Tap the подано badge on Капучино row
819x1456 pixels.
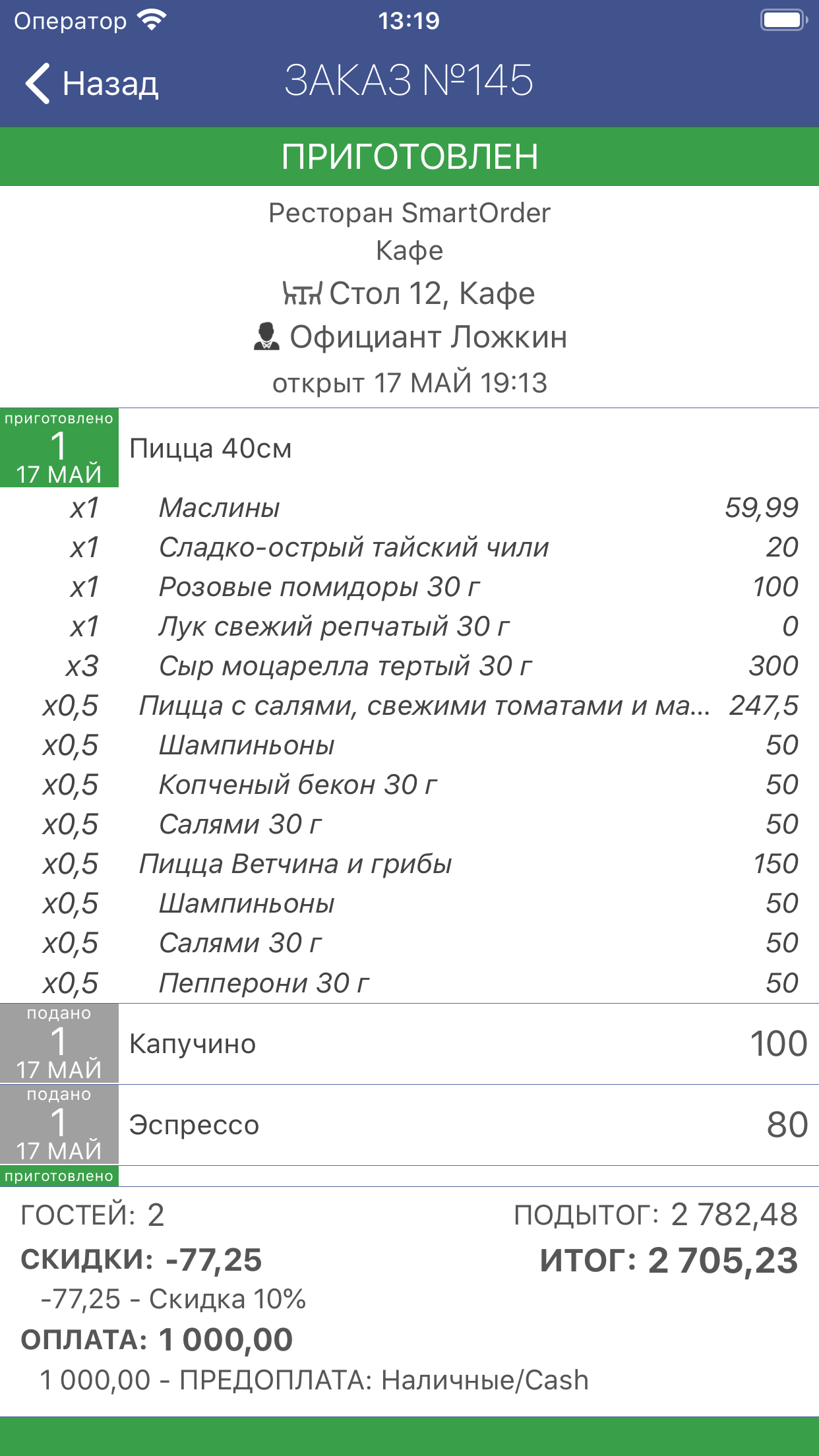(x=59, y=1044)
